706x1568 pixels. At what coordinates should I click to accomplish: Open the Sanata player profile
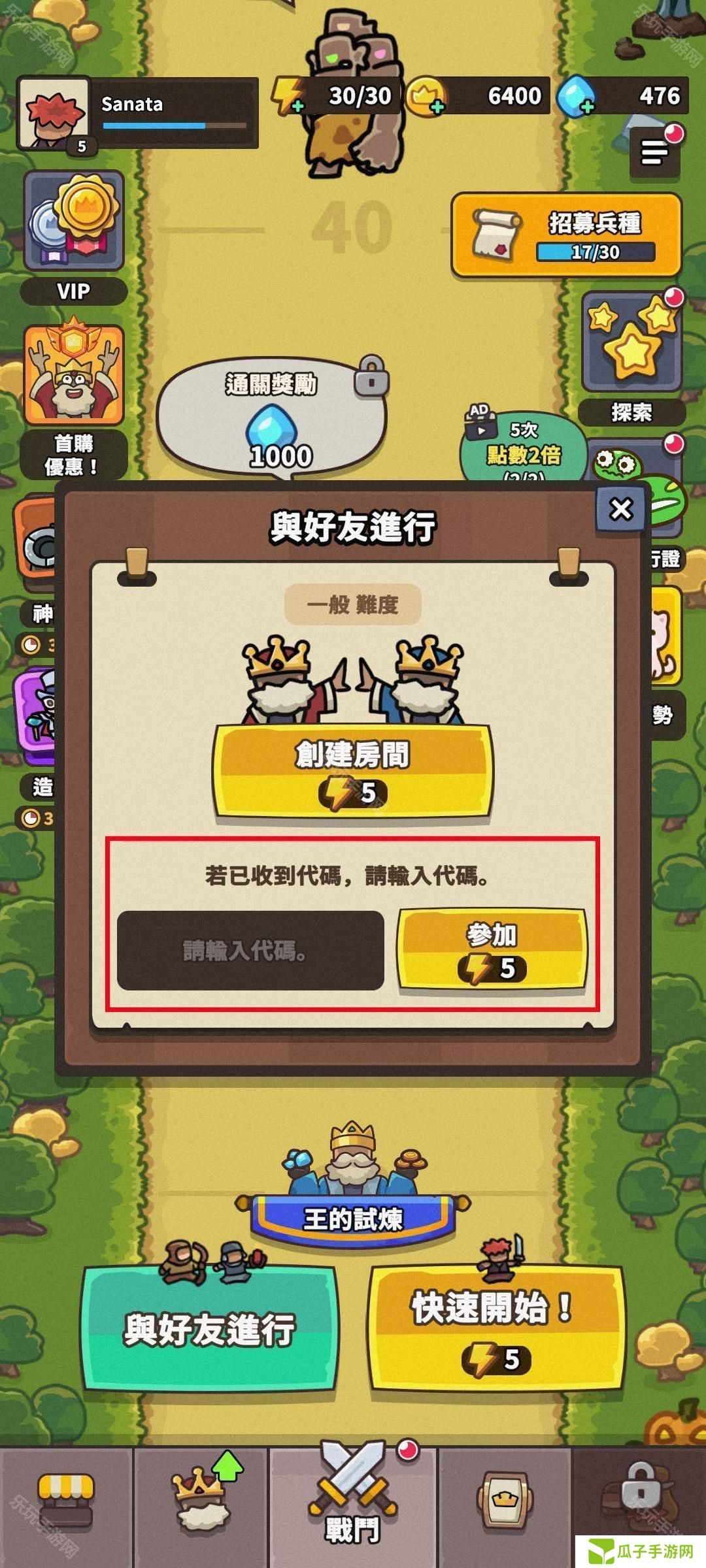[x=137, y=112]
